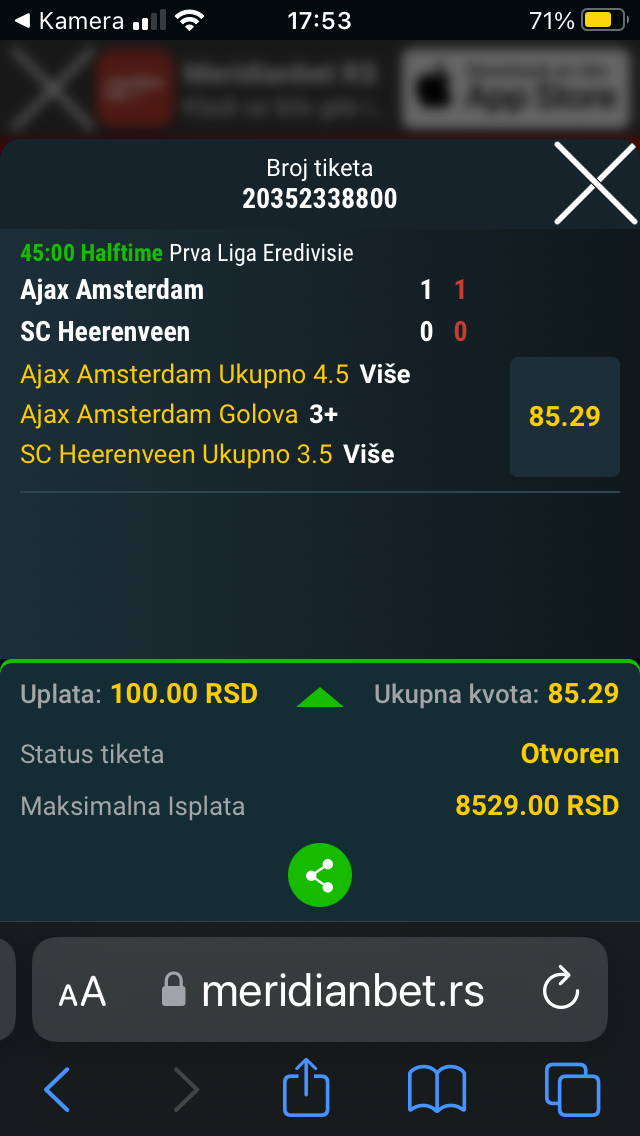
Task: Tap the meridianbet.rs address bar
Action: 320,990
